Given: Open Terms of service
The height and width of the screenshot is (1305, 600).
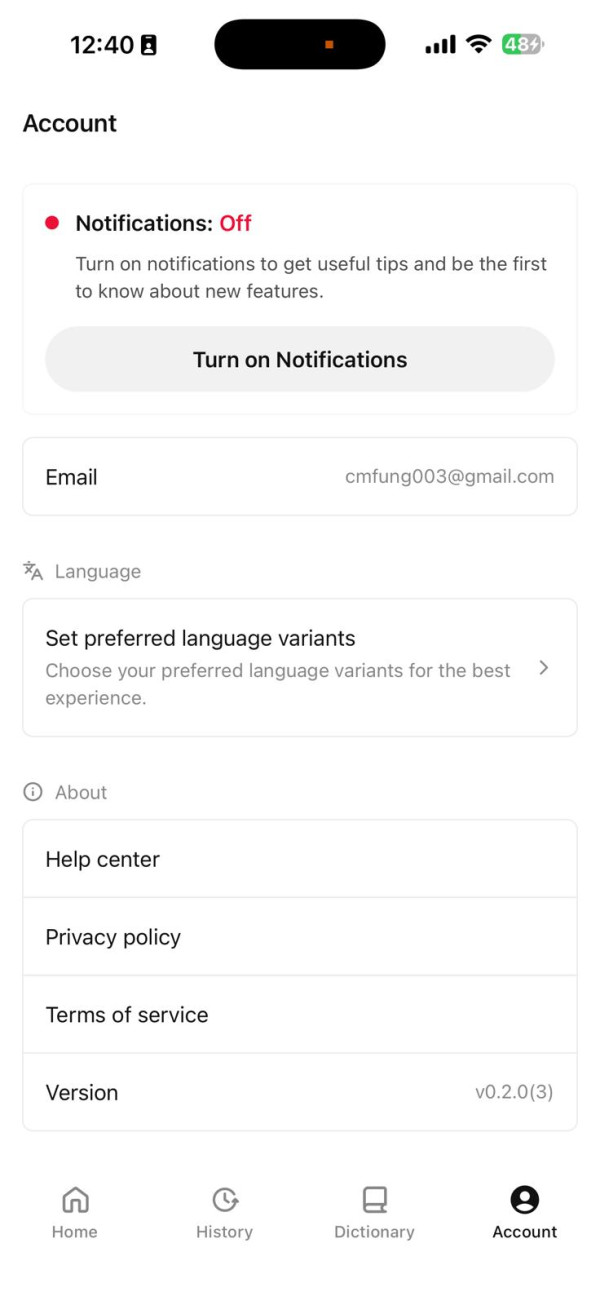Looking at the screenshot, I should point(300,1014).
